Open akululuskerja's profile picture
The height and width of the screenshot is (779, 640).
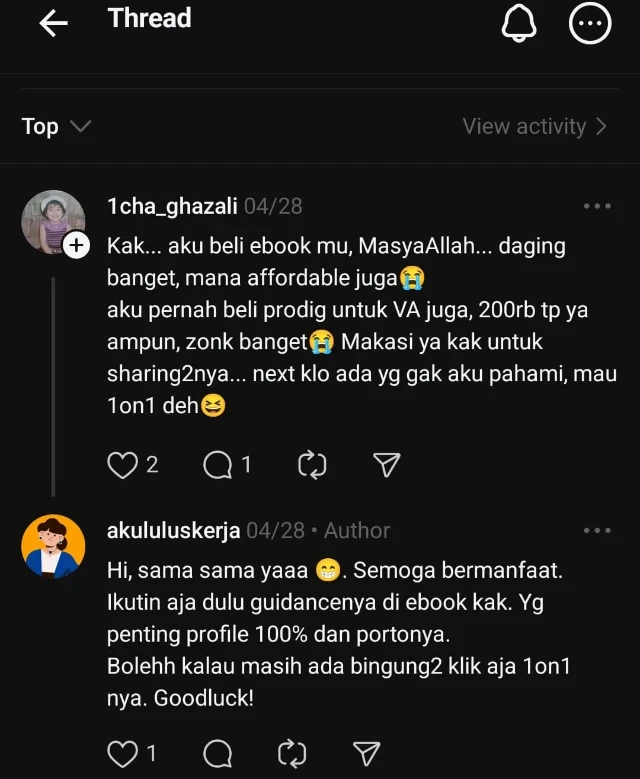tap(53, 546)
